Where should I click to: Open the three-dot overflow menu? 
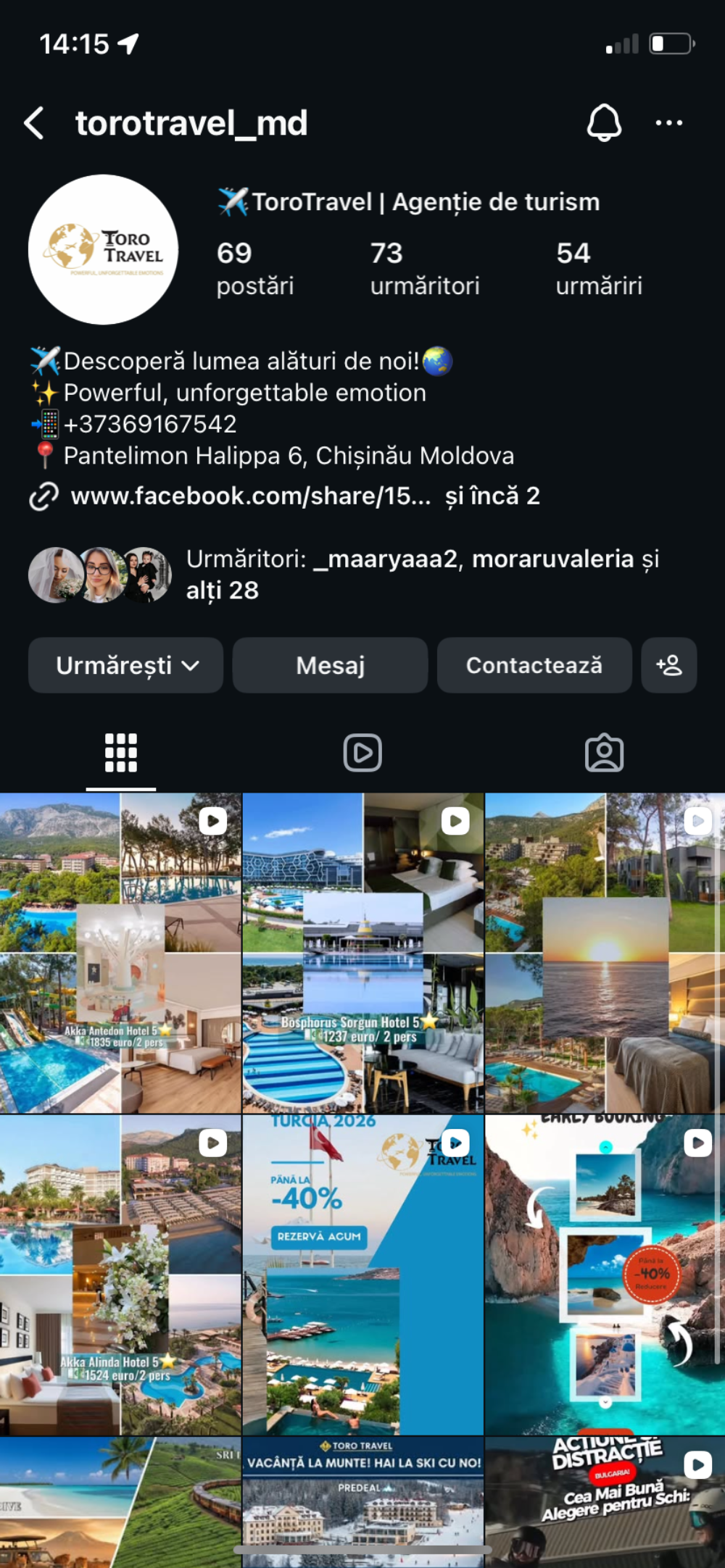tap(668, 123)
